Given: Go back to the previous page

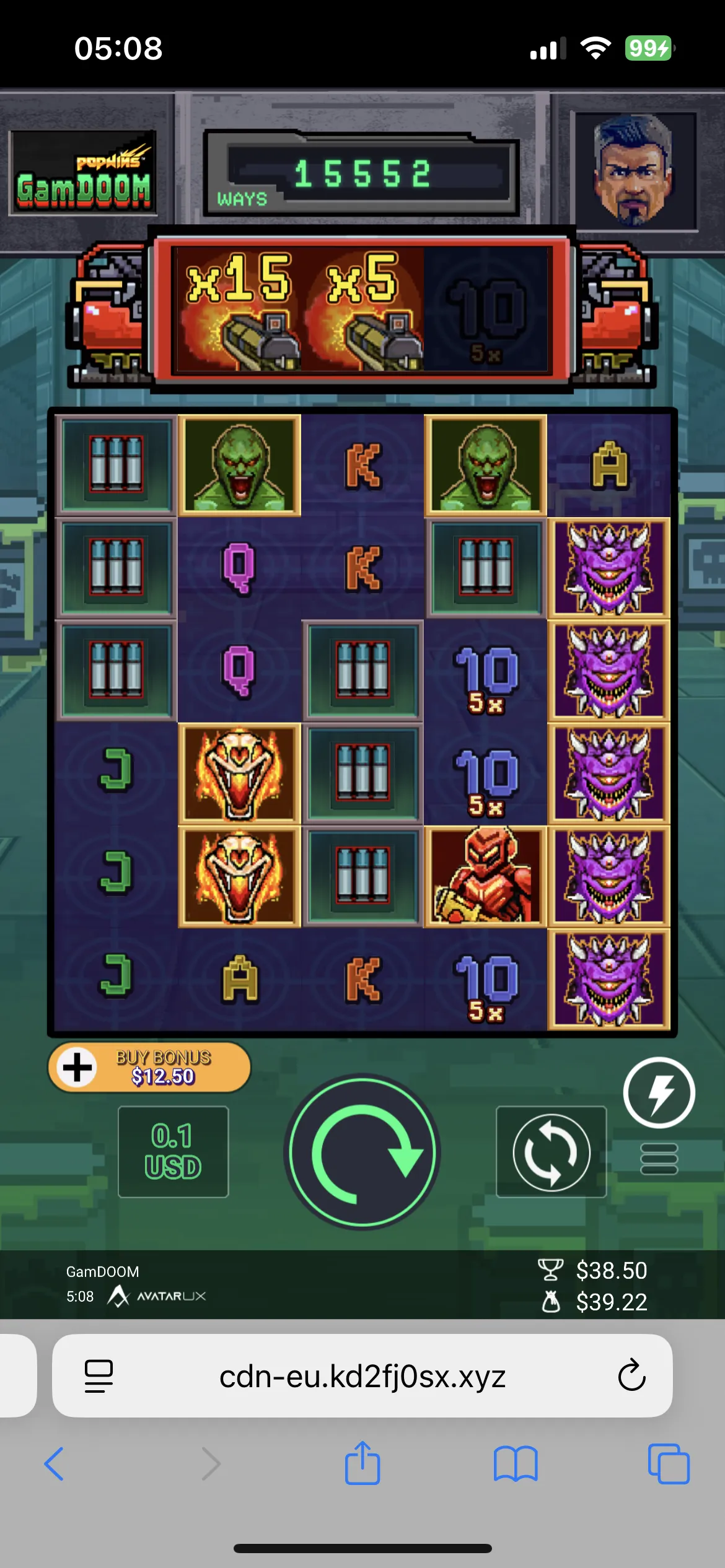Looking at the screenshot, I should [x=54, y=1464].
